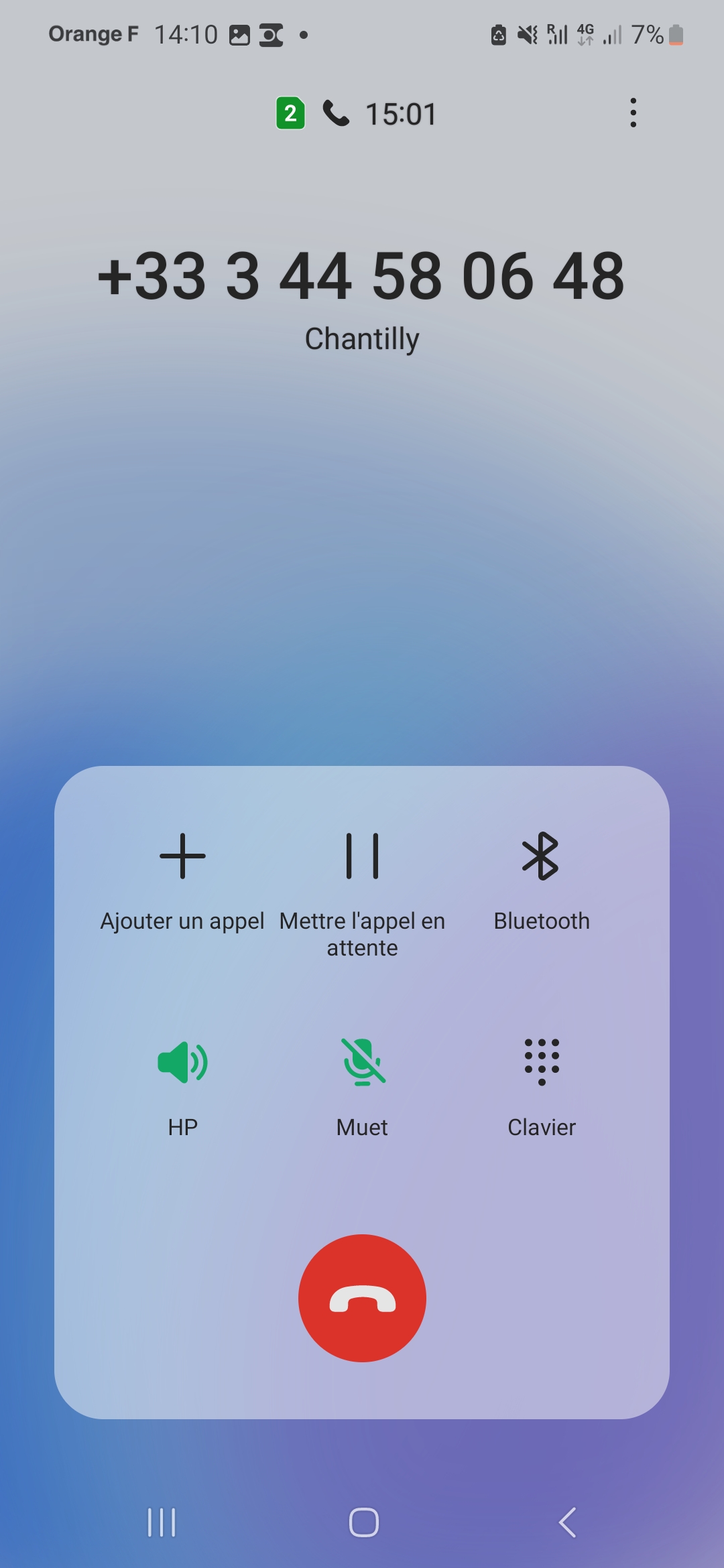Open recent apps from the navigation bar
724x1568 pixels.
coord(162,1522)
